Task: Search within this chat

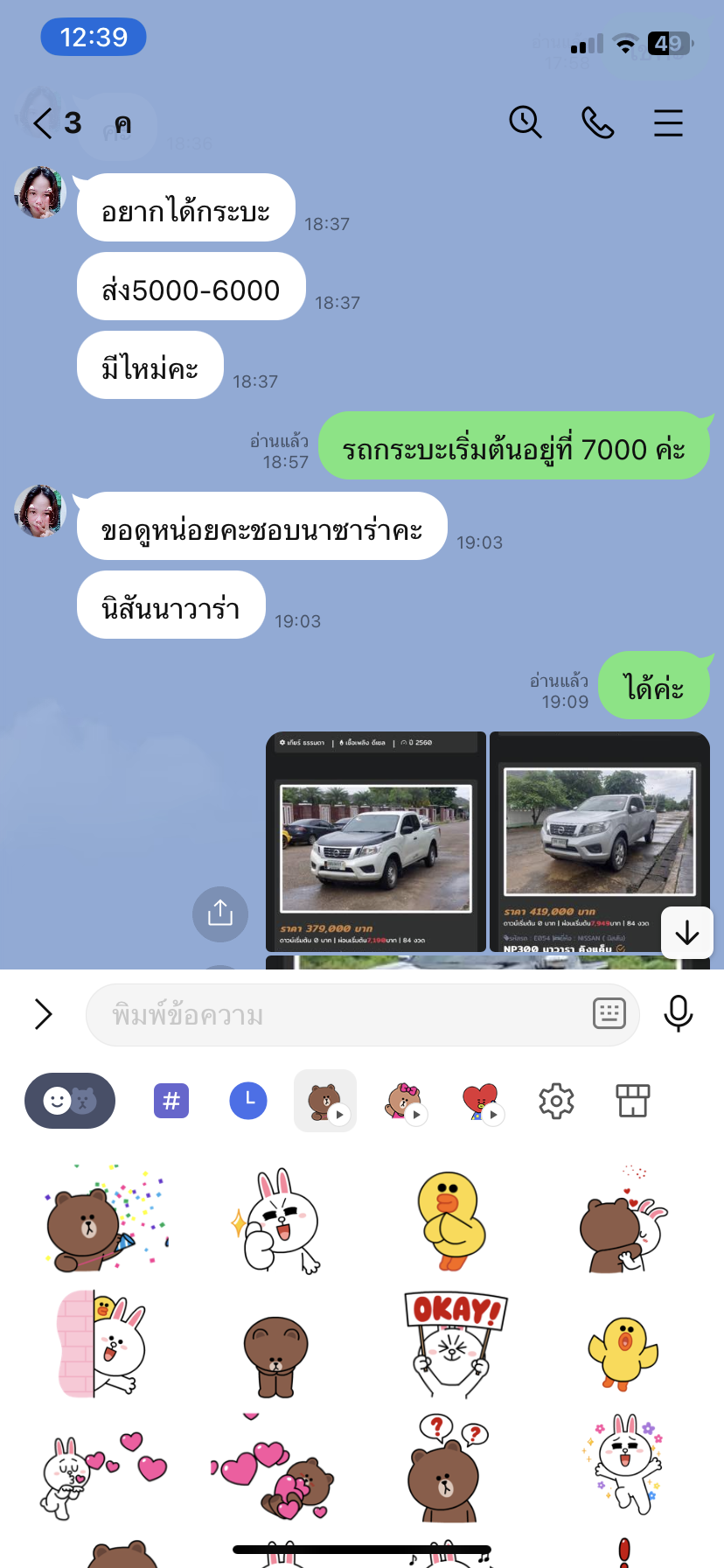Action: tap(526, 122)
